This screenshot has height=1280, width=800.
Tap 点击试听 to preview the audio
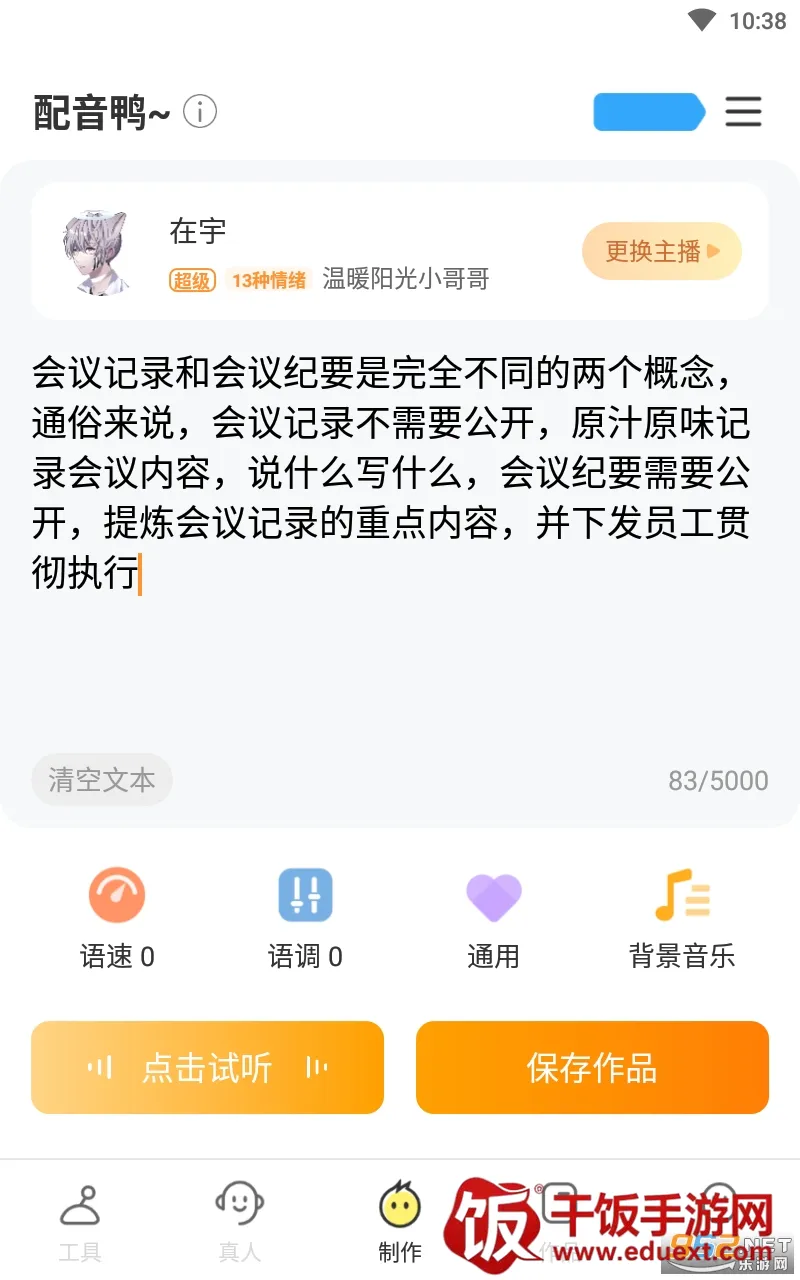207,1068
